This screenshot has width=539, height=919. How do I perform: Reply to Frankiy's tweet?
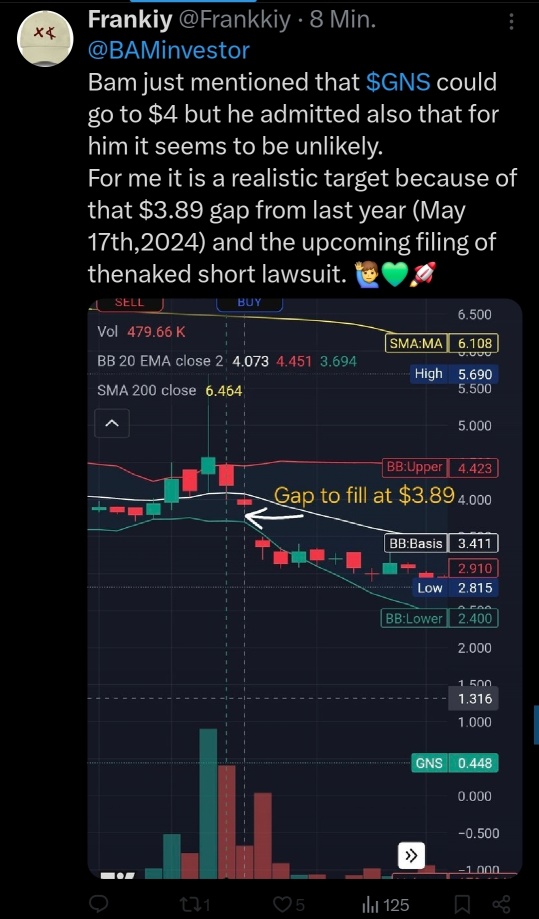pyautogui.click(x=98, y=904)
